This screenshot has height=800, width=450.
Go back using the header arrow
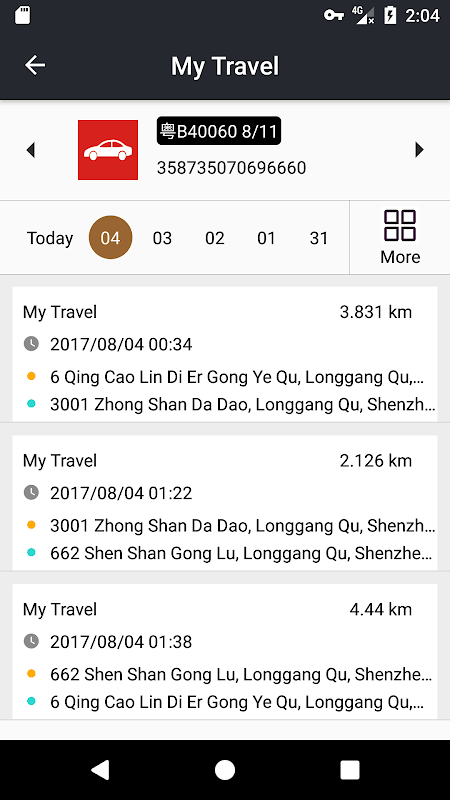click(35, 65)
